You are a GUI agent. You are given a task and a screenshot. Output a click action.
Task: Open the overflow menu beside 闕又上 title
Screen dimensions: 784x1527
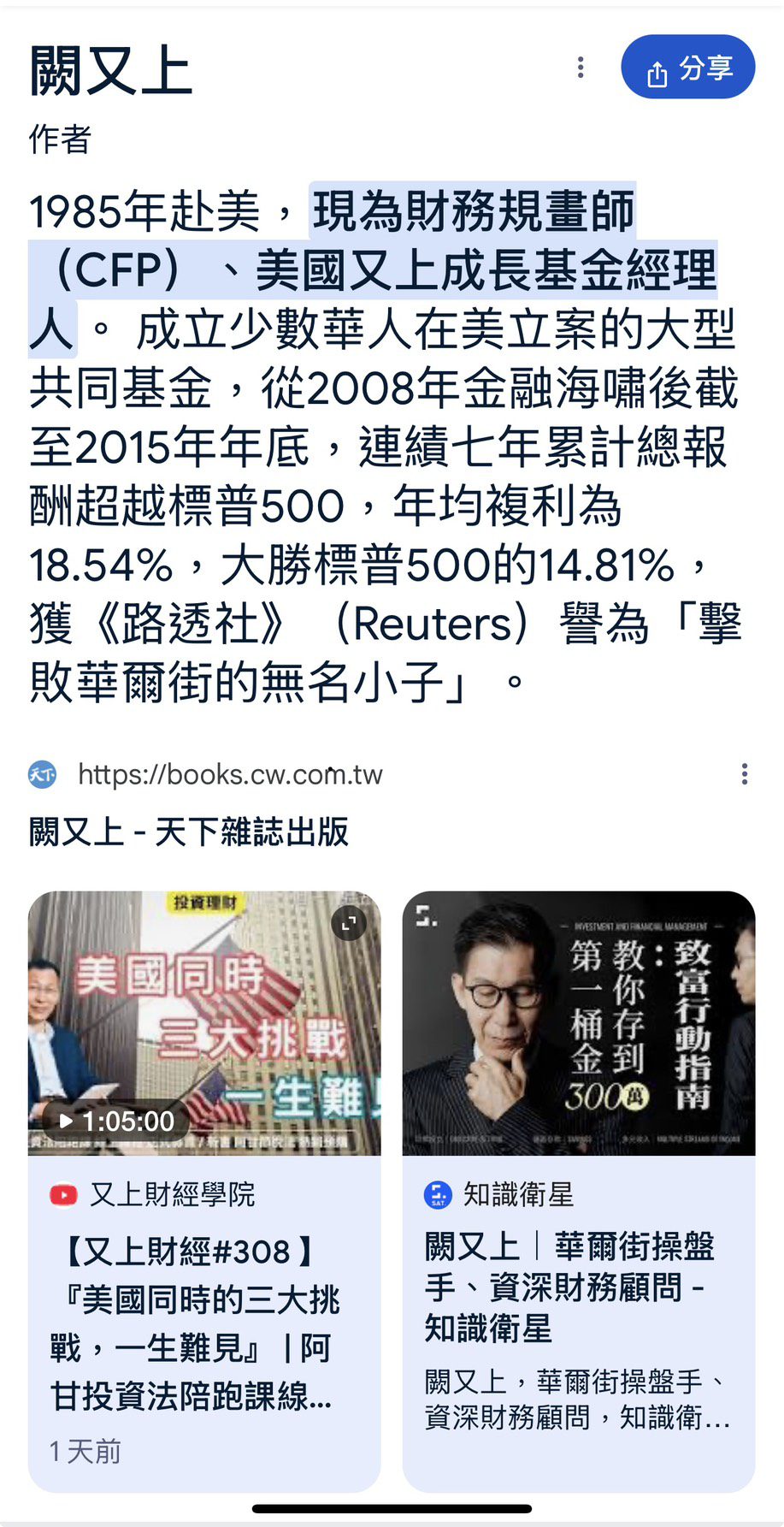tap(581, 68)
